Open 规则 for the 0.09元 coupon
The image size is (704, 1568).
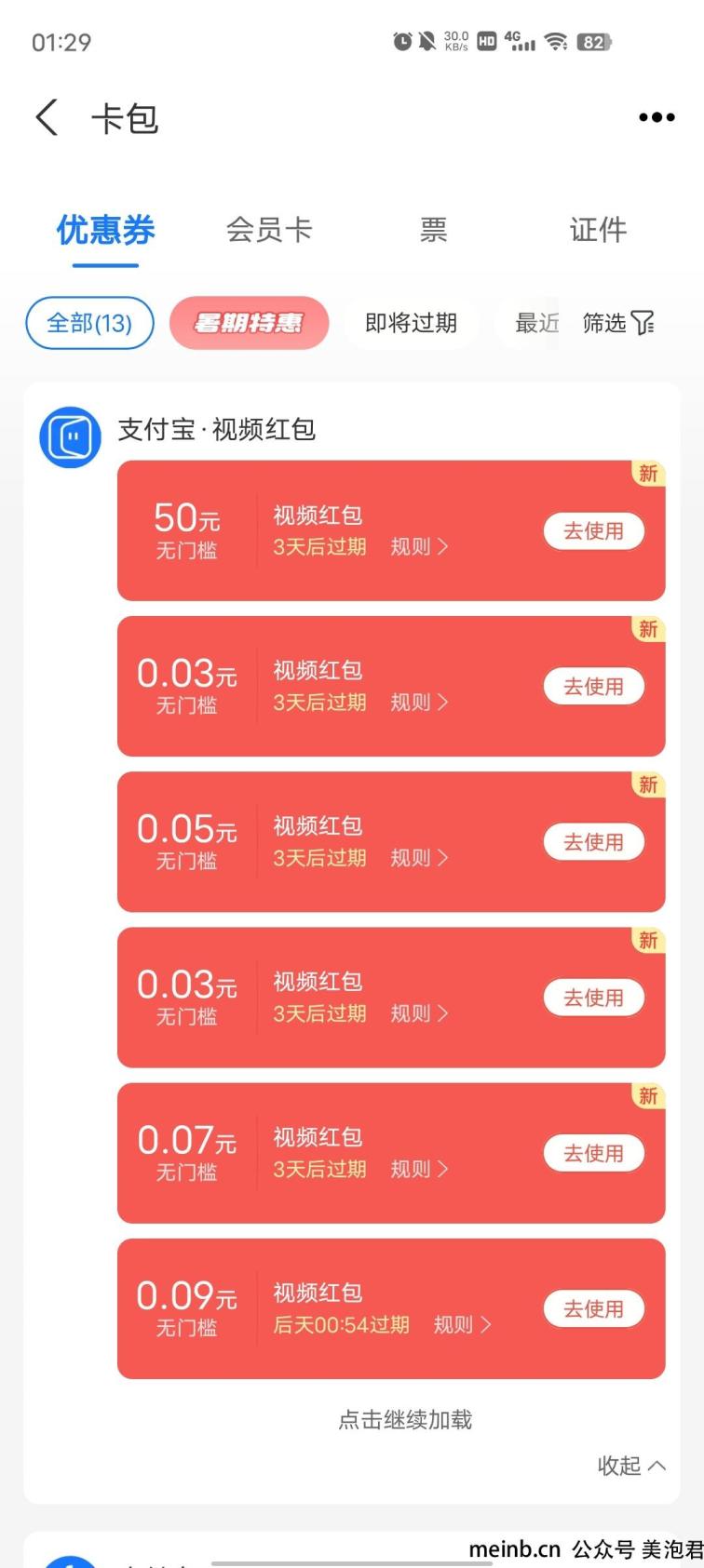point(462,1325)
